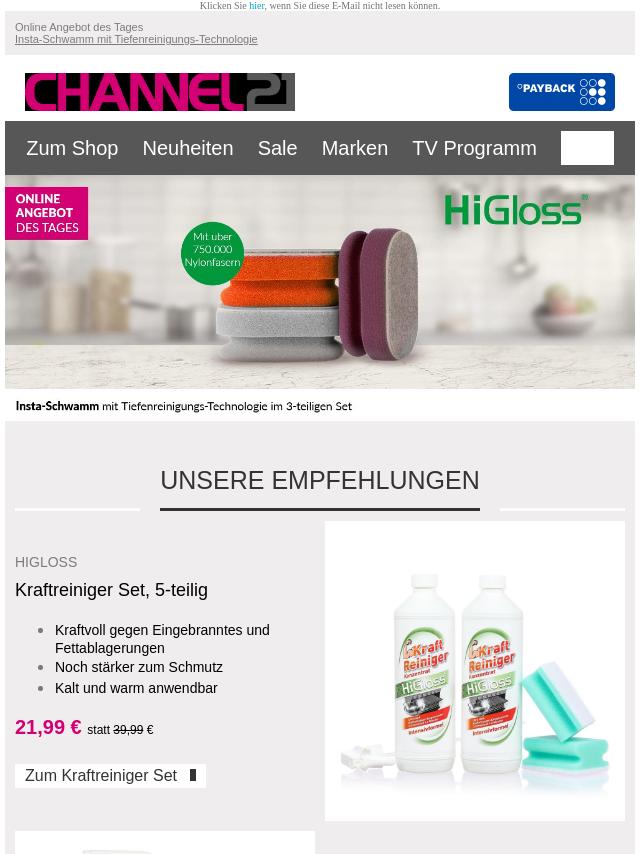Screen dimensions: 640x854
Task: Open the Kraftreiniger Set product image
Action: point(474,671)
